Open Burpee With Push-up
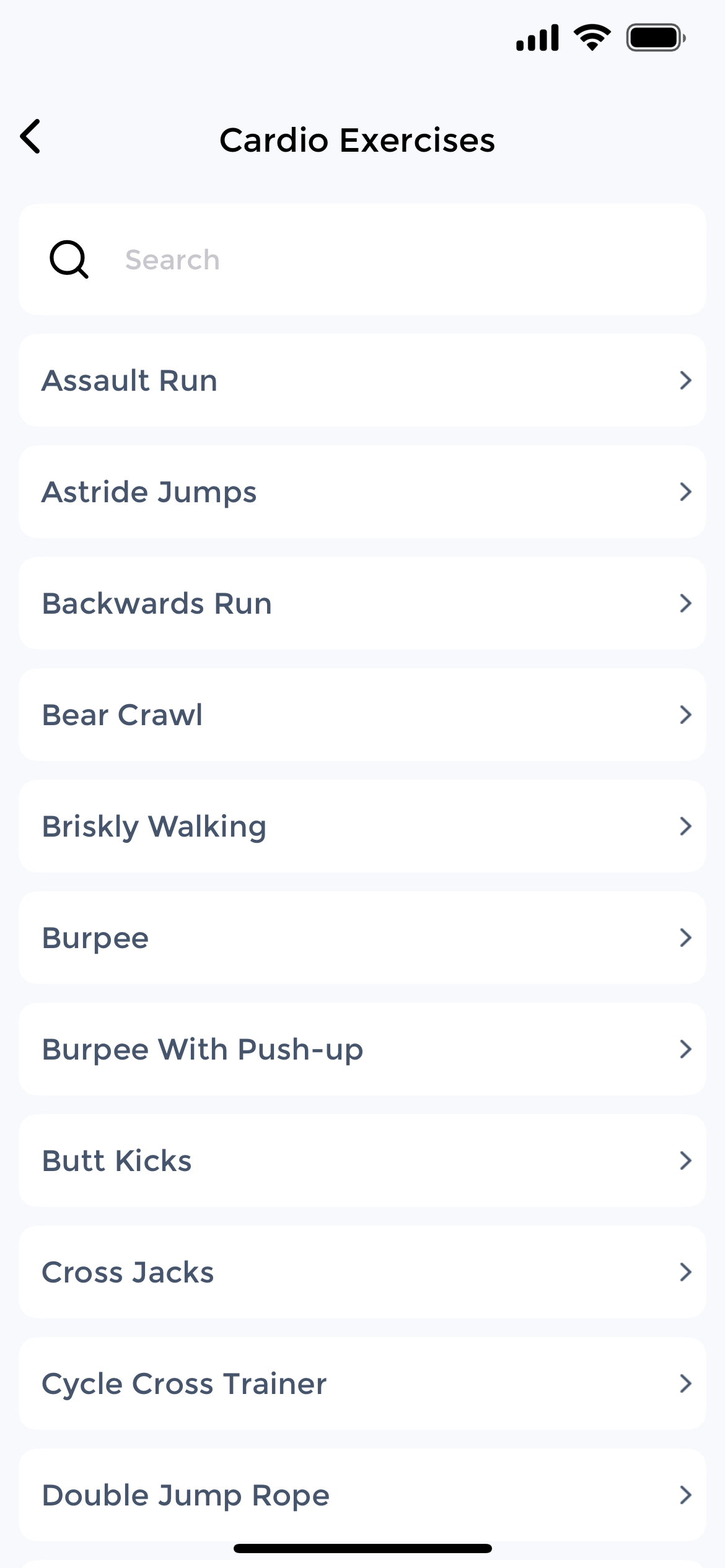This screenshot has width=725, height=1568. point(362,1049)
